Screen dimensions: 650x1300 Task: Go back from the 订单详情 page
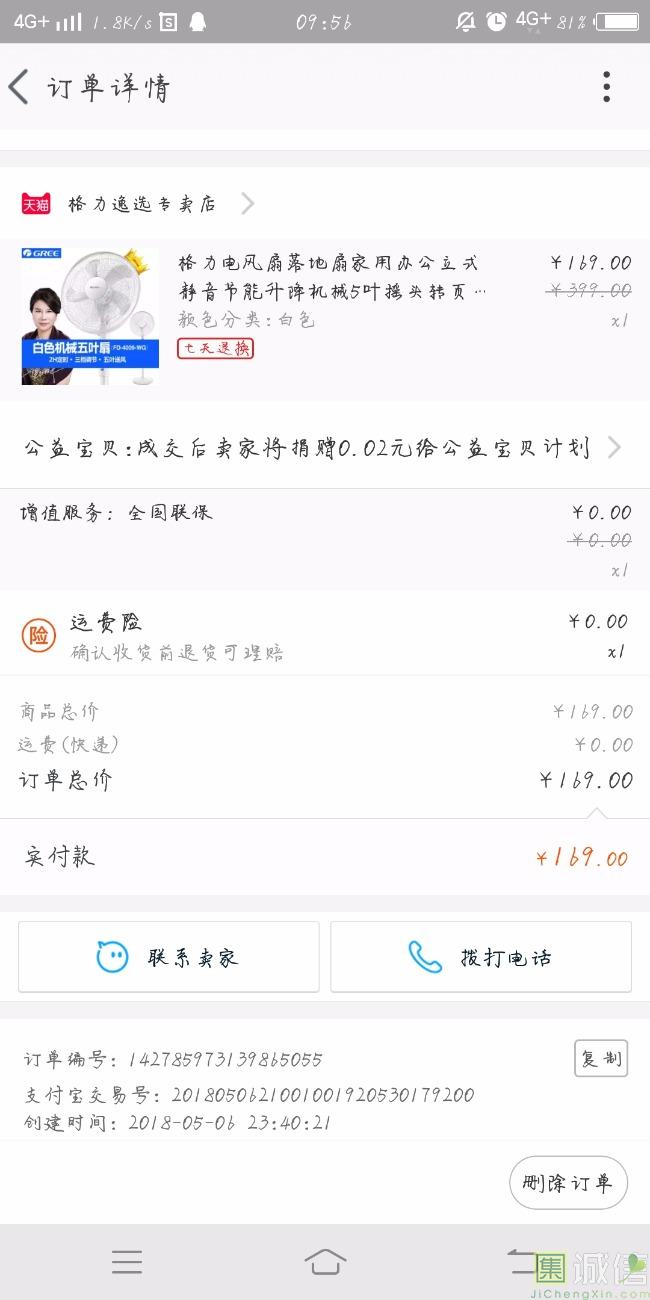[19, 87]
